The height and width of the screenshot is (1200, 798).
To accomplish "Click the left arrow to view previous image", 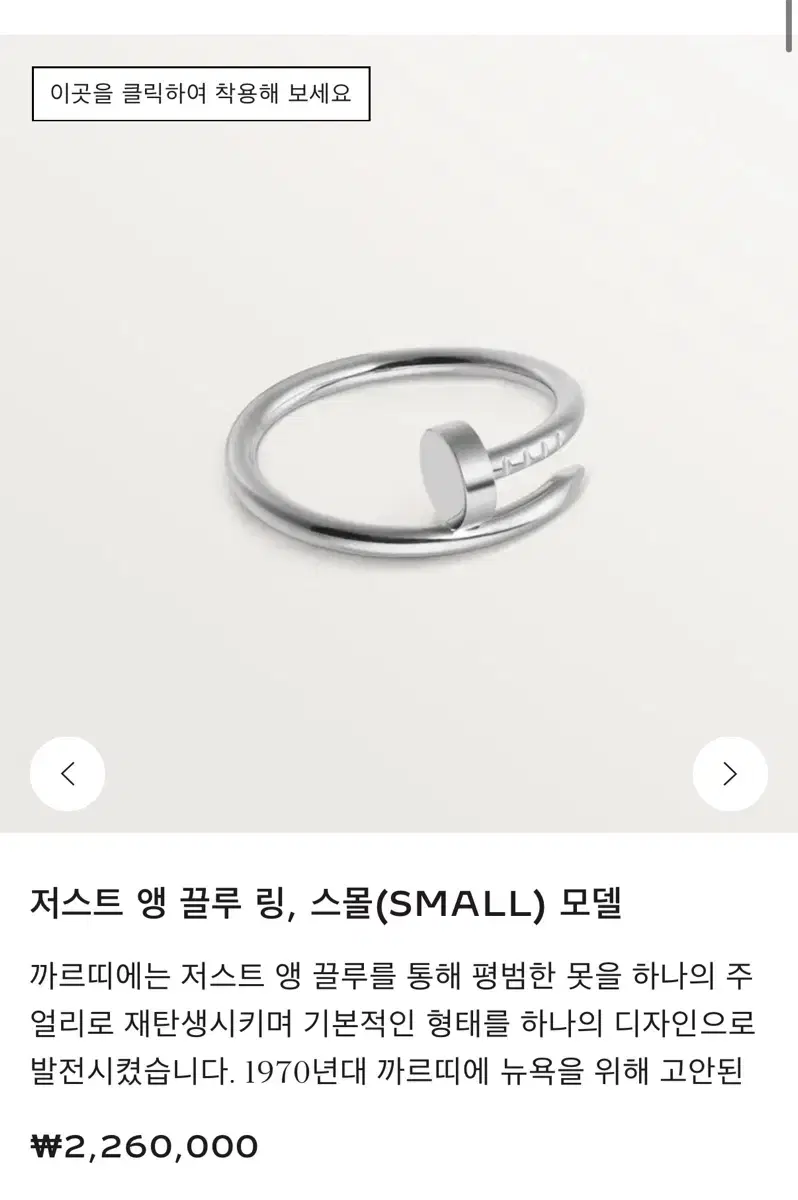I will pyautogui.click(x=67, y=773).
